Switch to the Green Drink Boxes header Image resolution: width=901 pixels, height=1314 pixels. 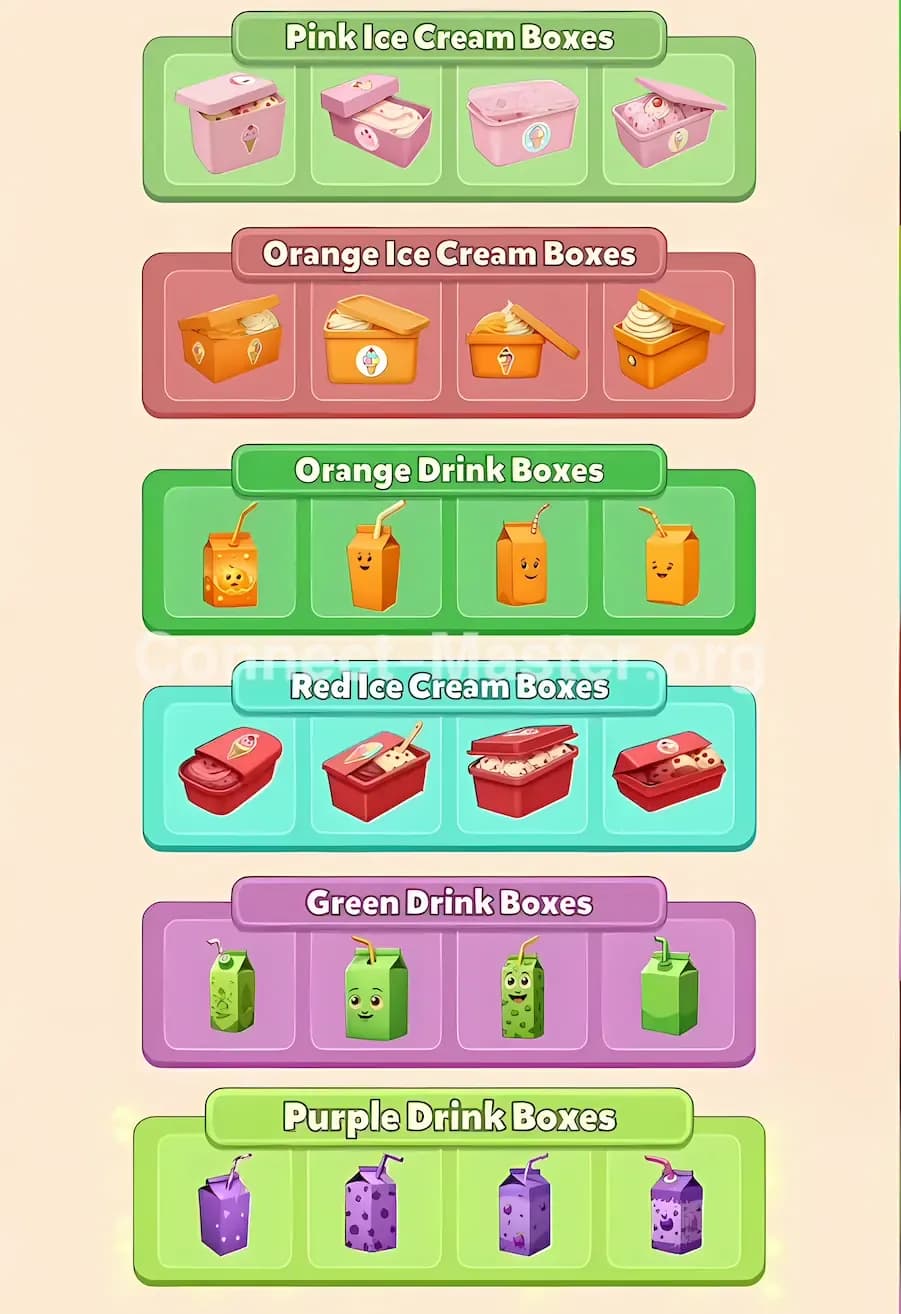pyautogui.click(x=449, y=903)
